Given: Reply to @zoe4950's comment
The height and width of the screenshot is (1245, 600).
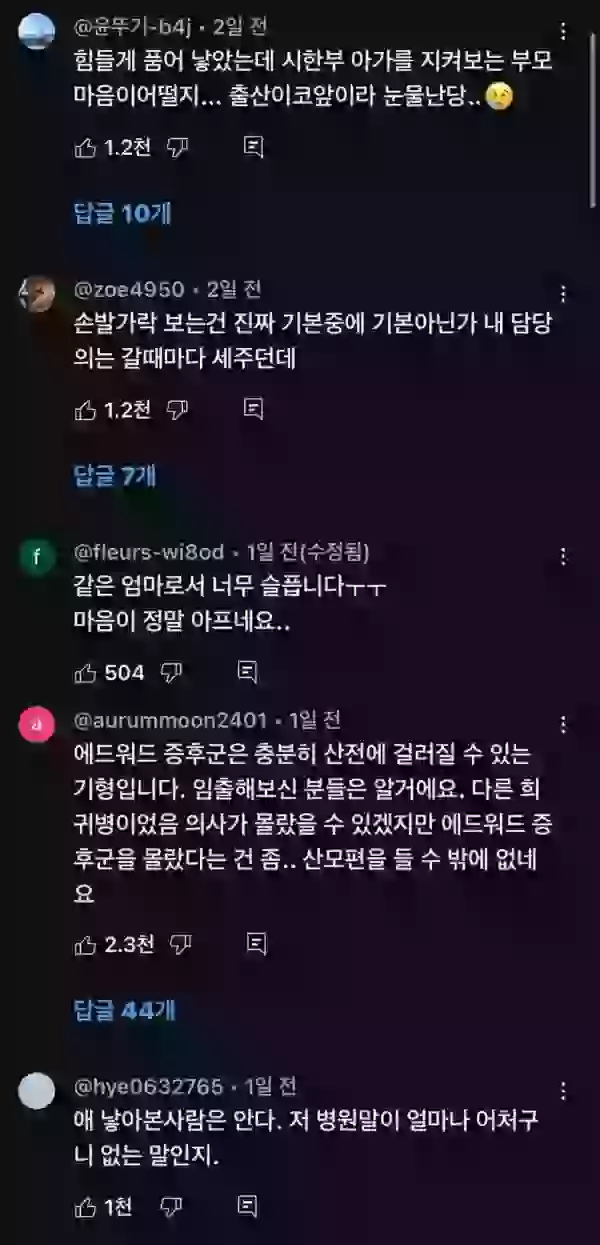Looking at the screenshot, I should pyautogui.click(x=254, y=409).
